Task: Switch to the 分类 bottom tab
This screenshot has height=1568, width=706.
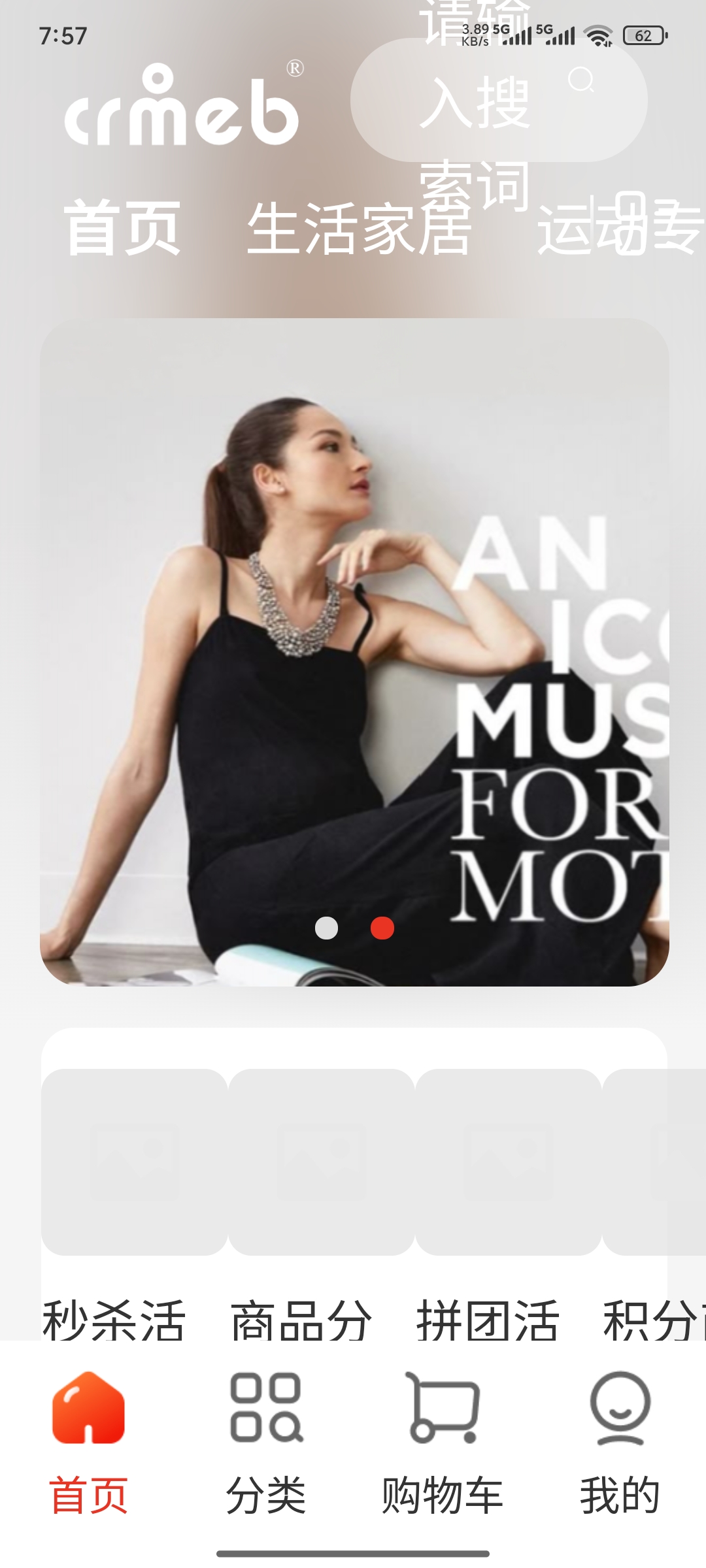Action: [265, 1444]
